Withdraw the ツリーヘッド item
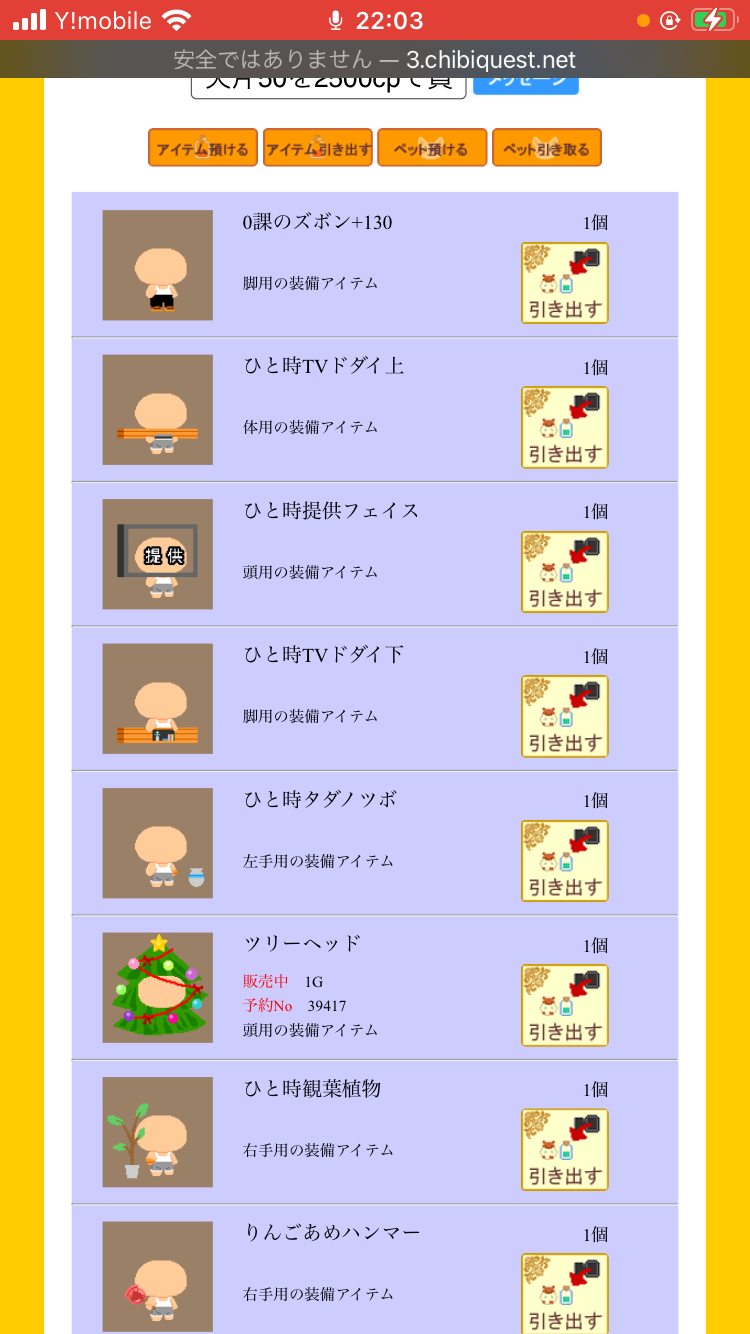Viewport: 750px width, 1334px height. tap(565, 1005)
